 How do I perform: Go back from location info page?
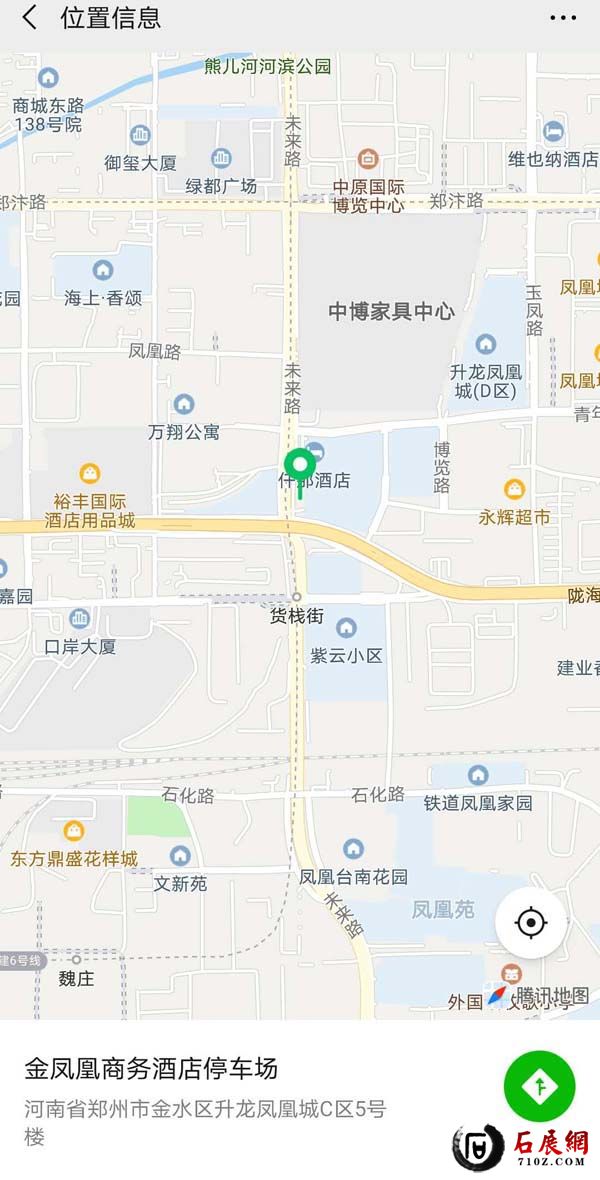click(x=30, y=18)
